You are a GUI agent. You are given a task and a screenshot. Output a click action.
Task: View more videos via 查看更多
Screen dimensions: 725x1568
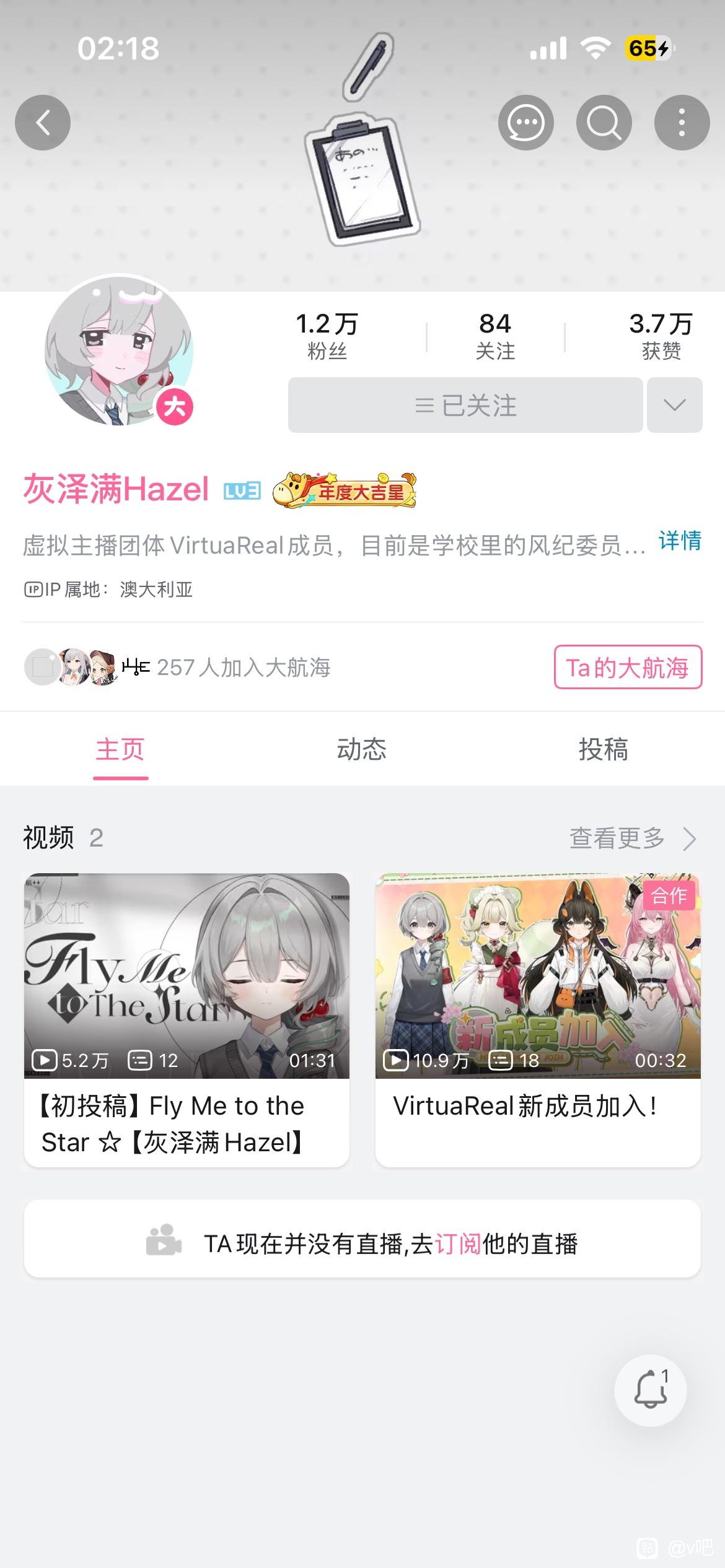633,838
